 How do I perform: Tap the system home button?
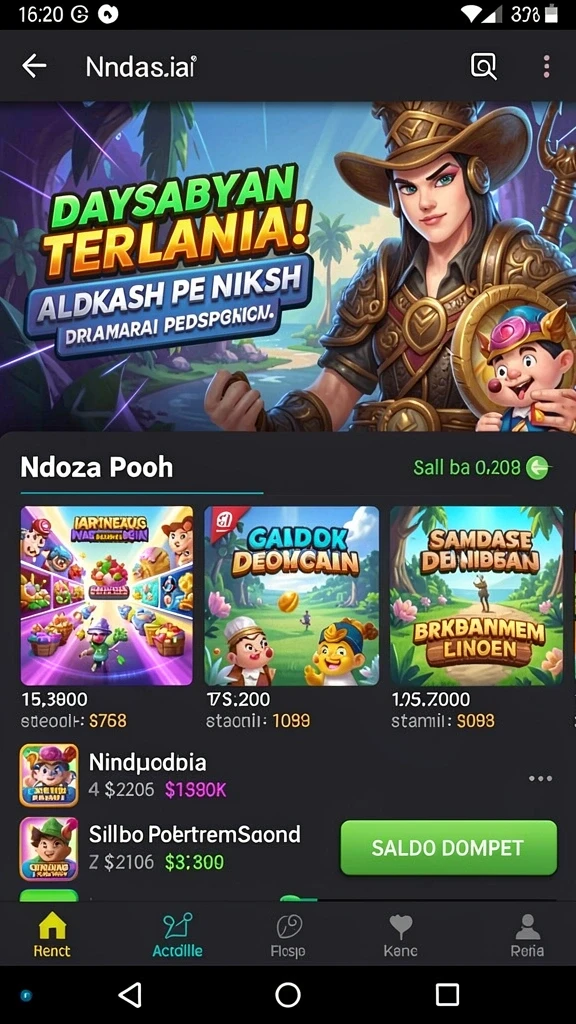pyautogui.click(x=287, y=995)
